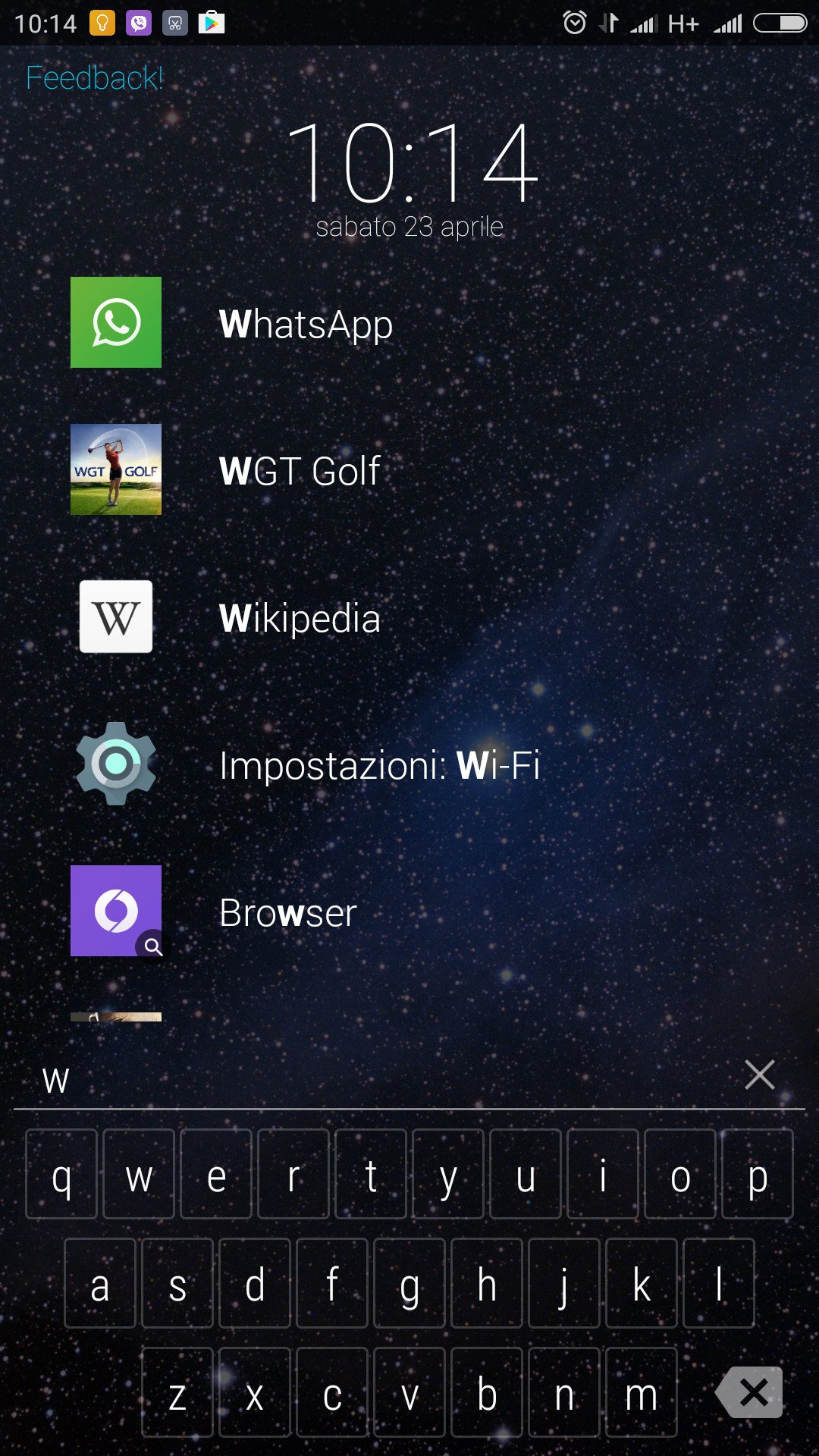Tap the Feedback! link
Viewport: 819px width, 1456px height.
pos(95,78)
